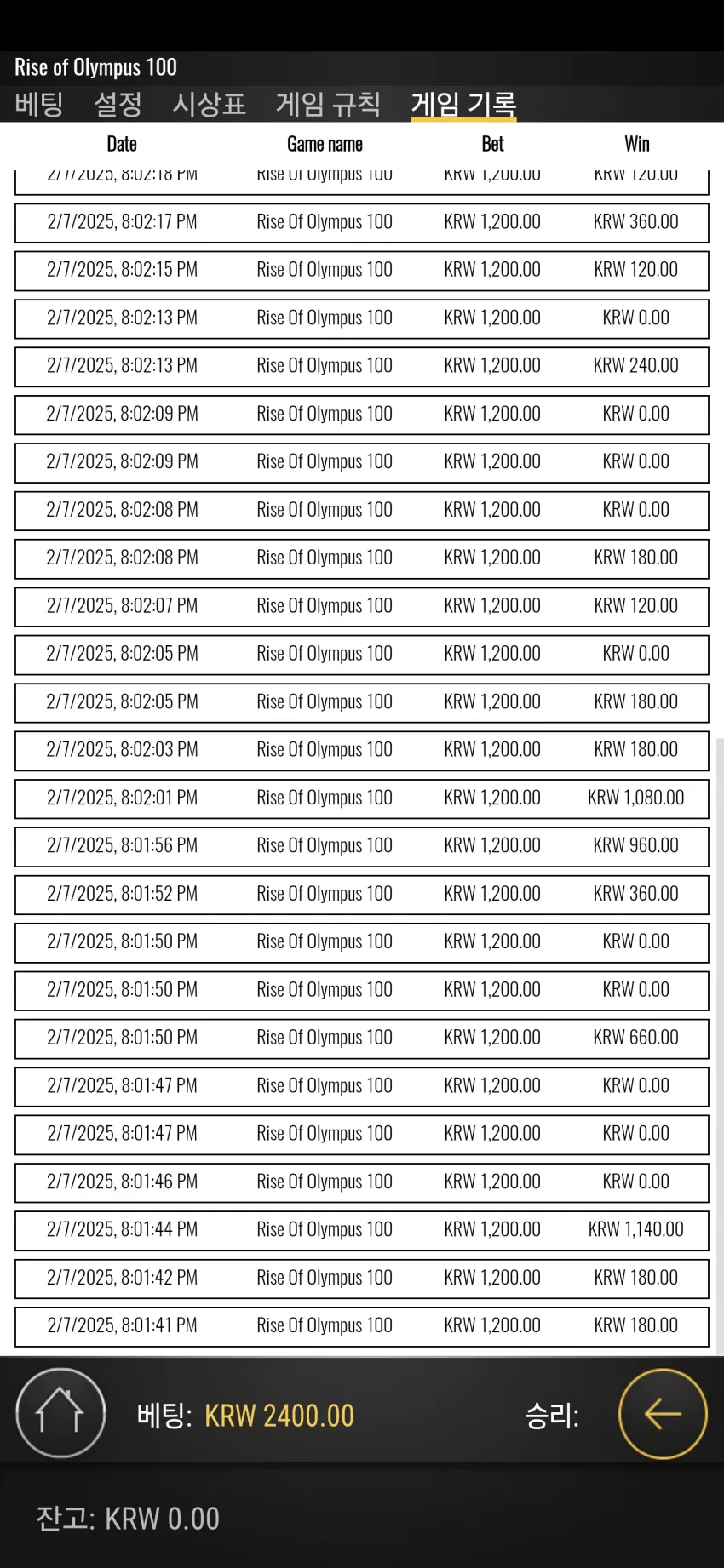Switch to the 베팅 tab
The height and width of the screenshot is (1568, 724).
39,104
